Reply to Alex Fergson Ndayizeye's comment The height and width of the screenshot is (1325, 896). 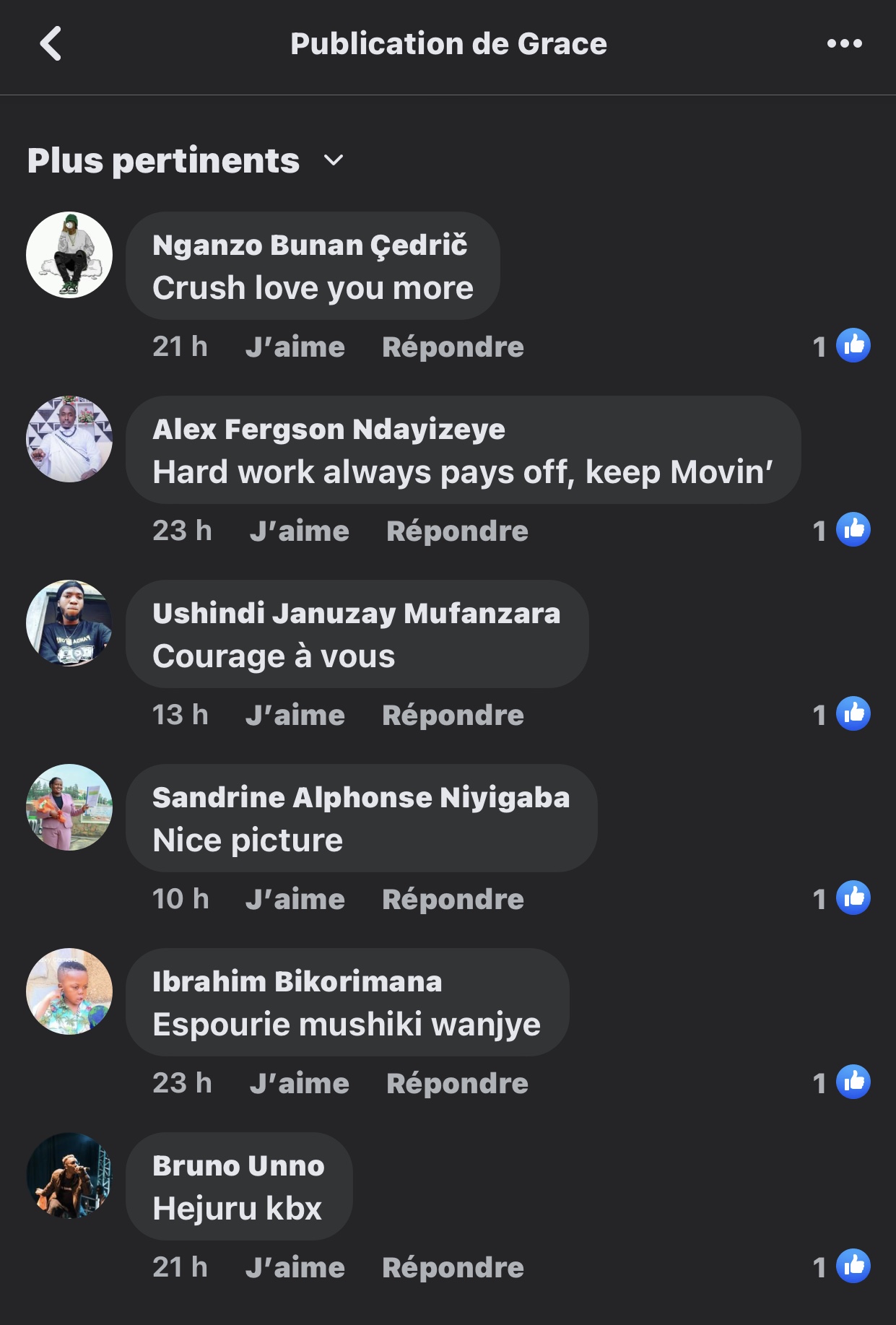click(x=457, y=531)
